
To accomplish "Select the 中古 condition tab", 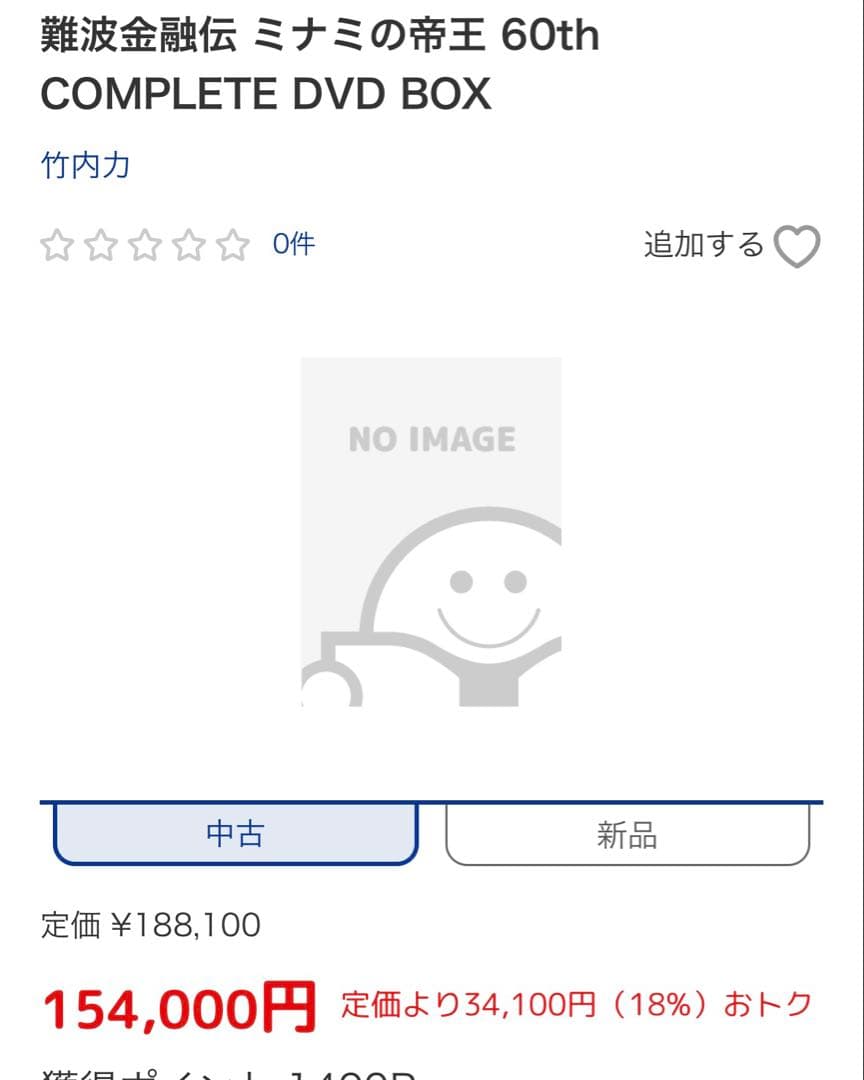I will point(235,836).
